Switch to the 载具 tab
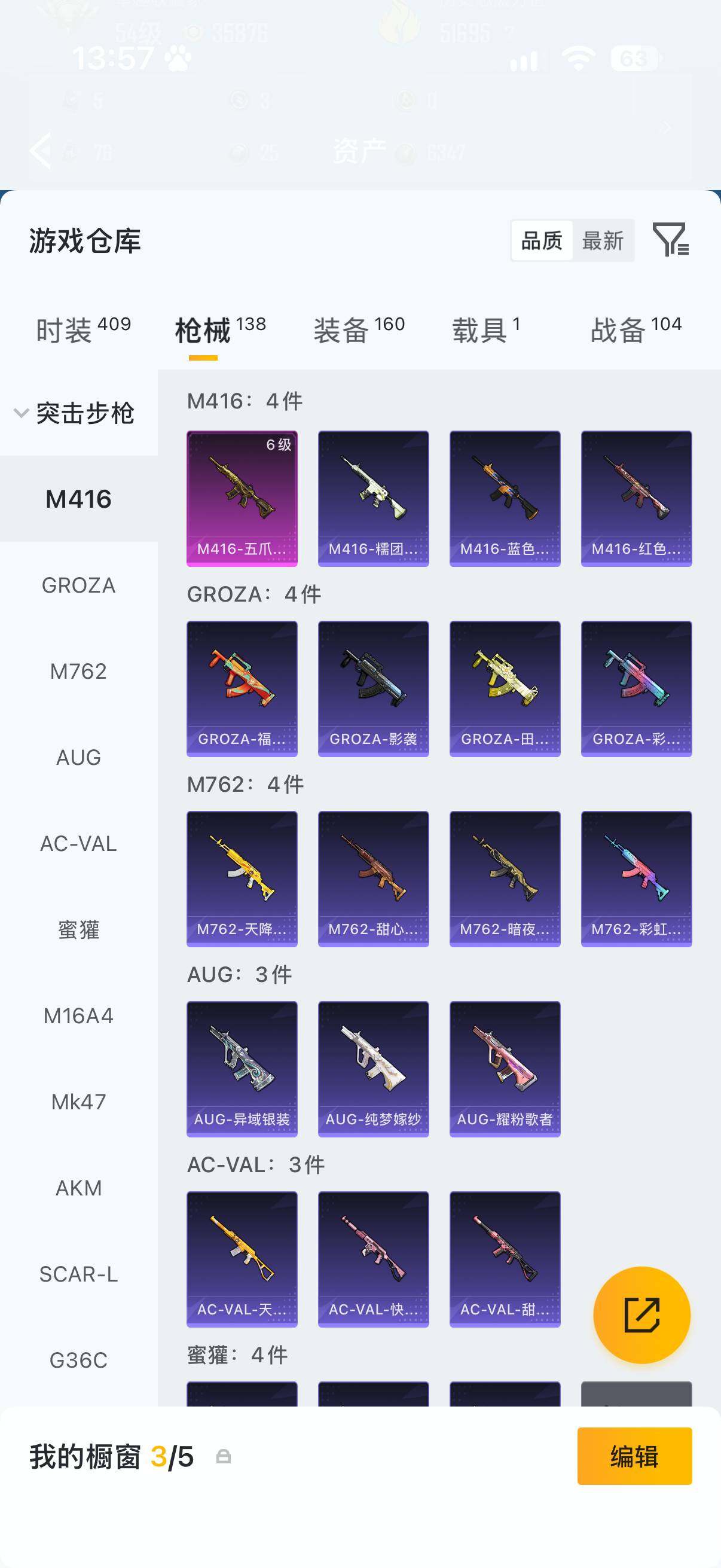 tap(486, 330)
